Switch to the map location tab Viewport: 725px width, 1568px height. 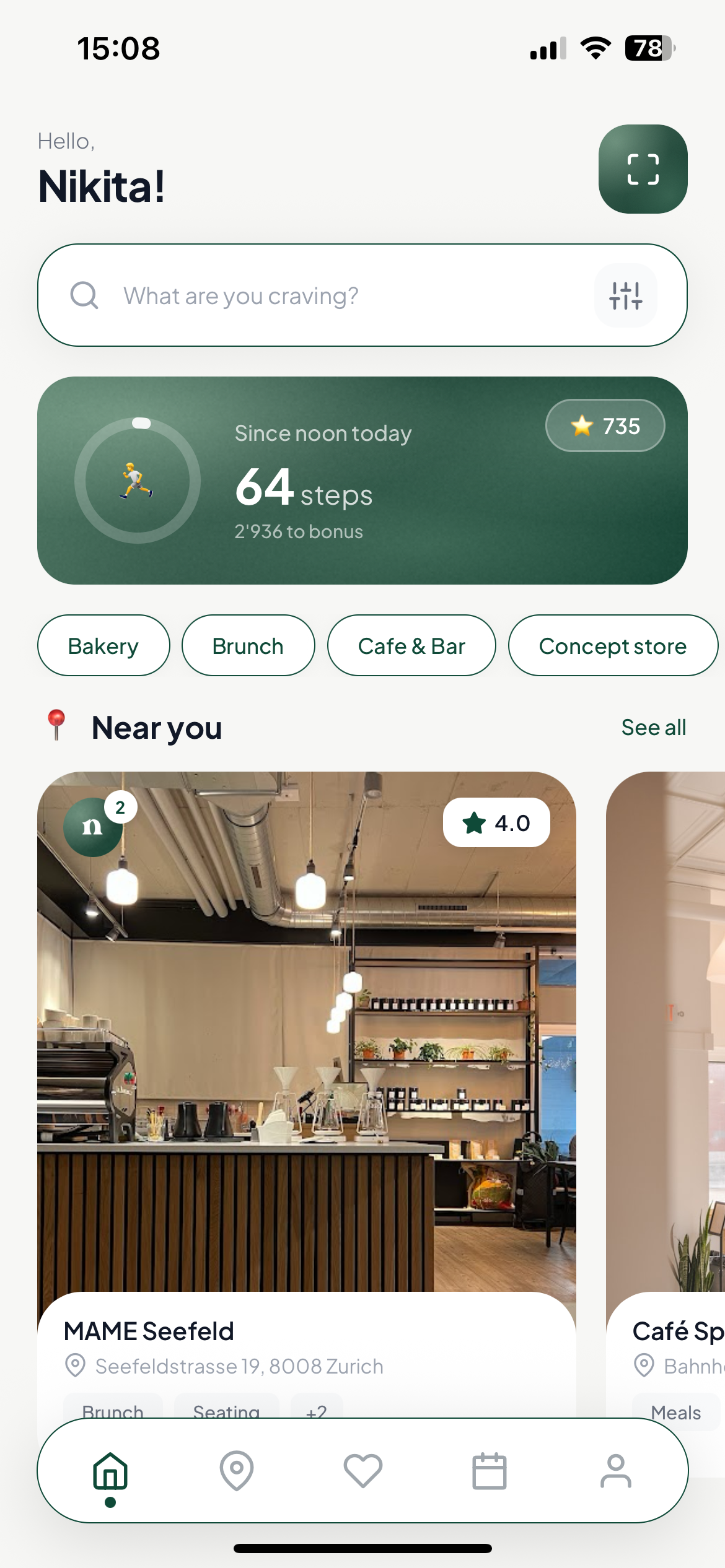coord(237,1471)
